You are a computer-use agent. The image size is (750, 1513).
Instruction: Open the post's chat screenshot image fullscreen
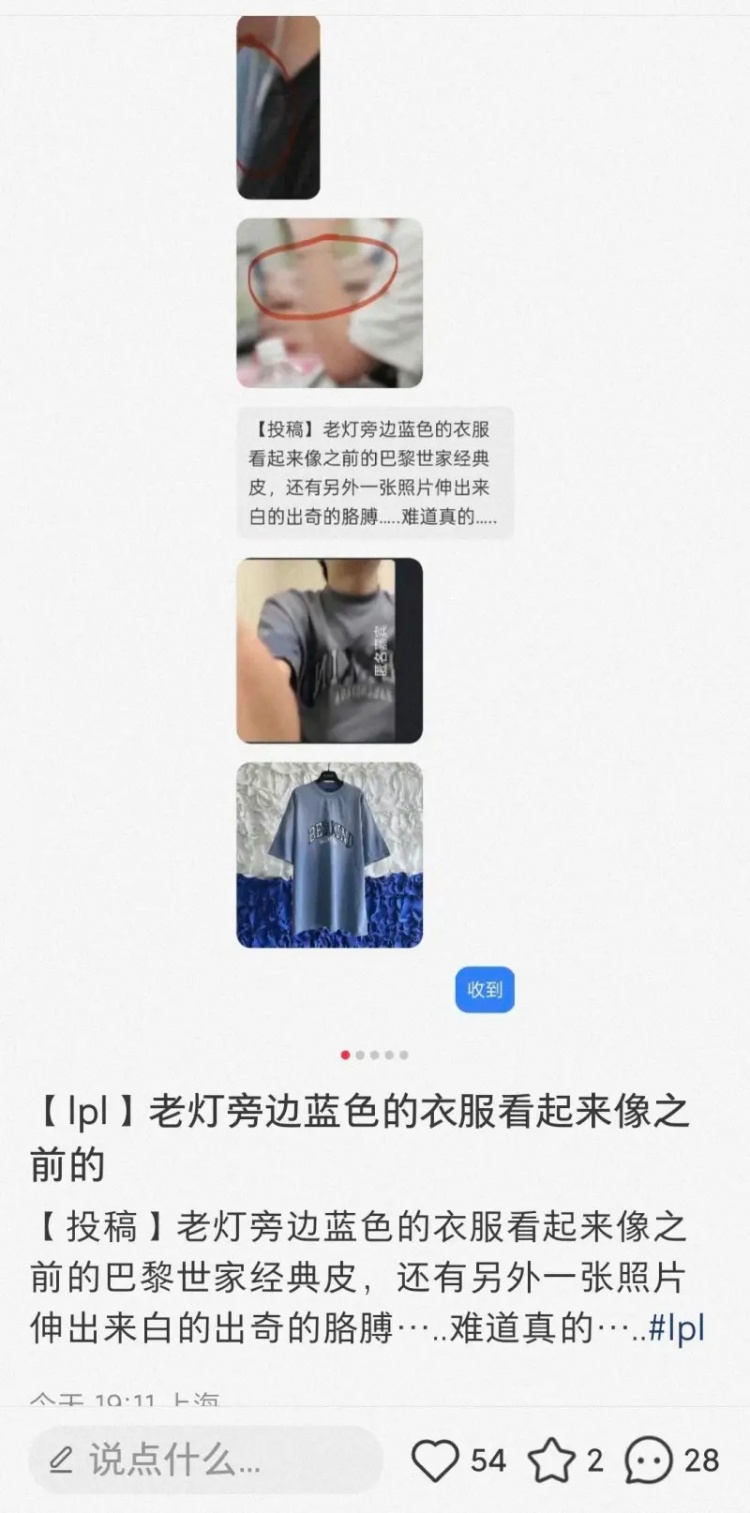pos(375,520)
